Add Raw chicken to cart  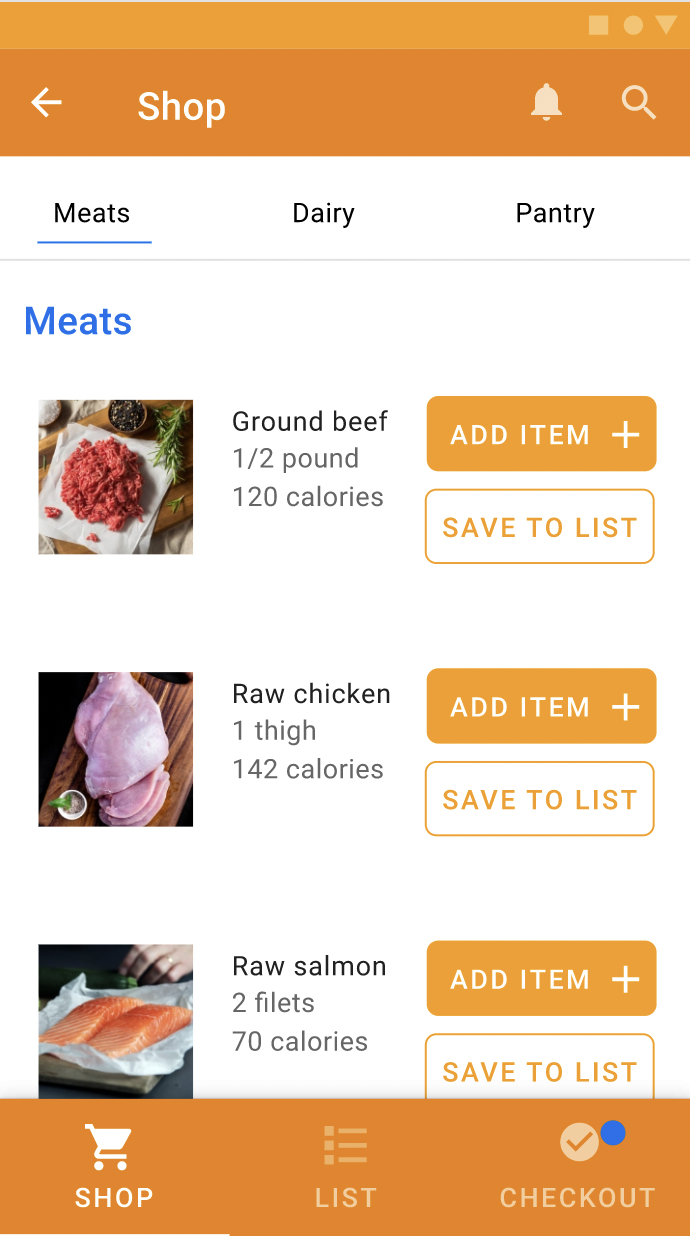pyautogui.click(x=541, y=706)
